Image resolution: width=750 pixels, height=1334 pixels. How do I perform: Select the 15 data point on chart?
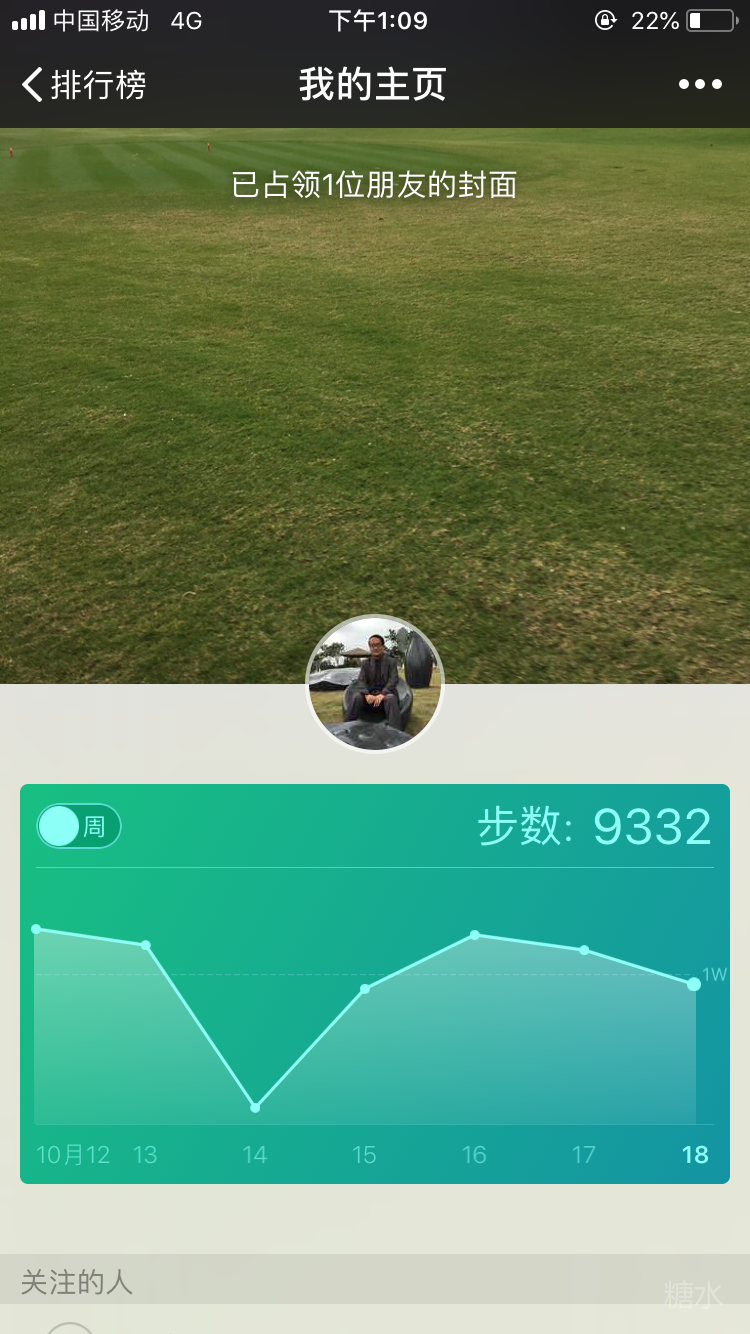(x=365, y=988)
